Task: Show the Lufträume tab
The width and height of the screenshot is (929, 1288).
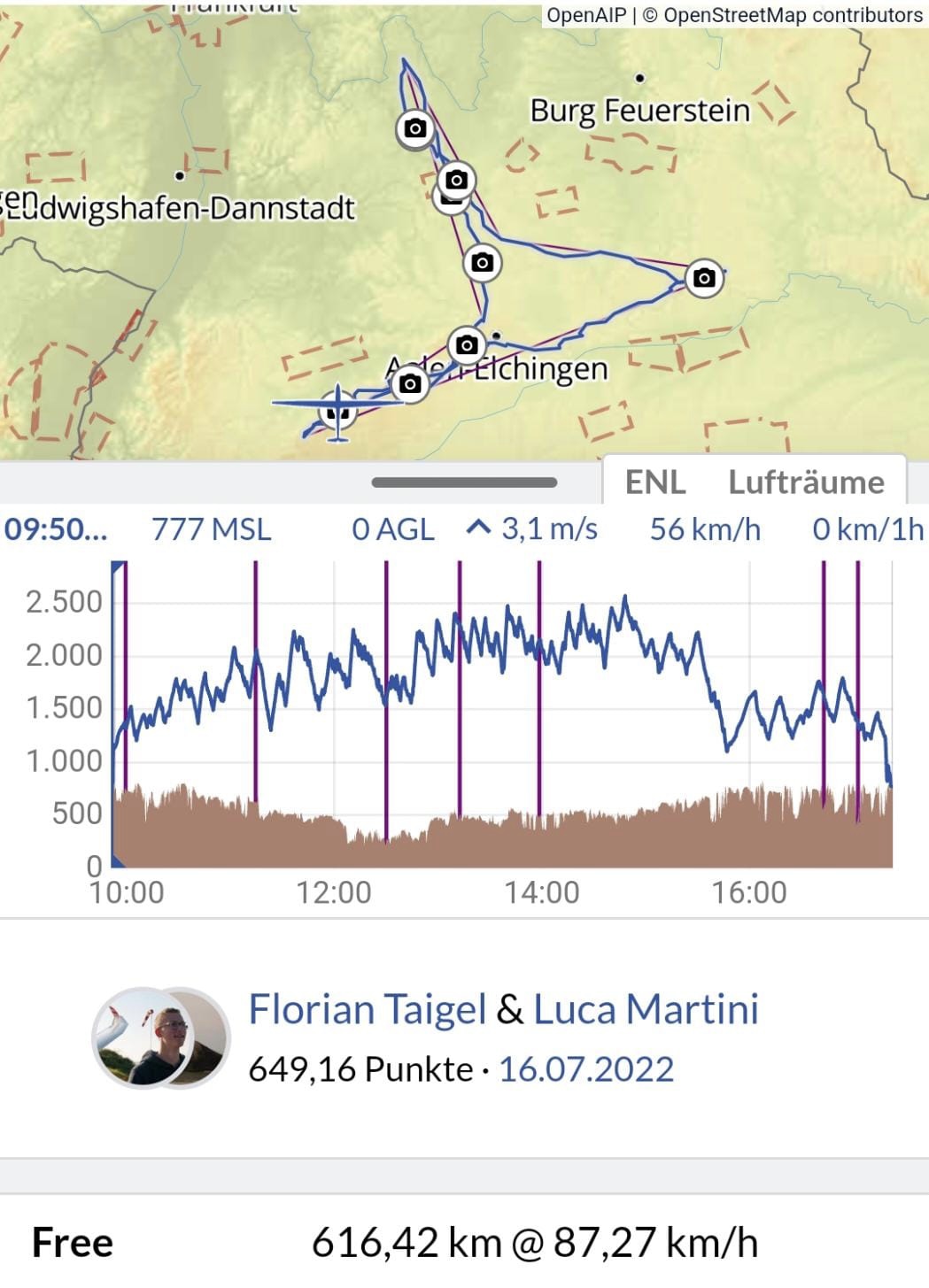Action: click(806, 482)
